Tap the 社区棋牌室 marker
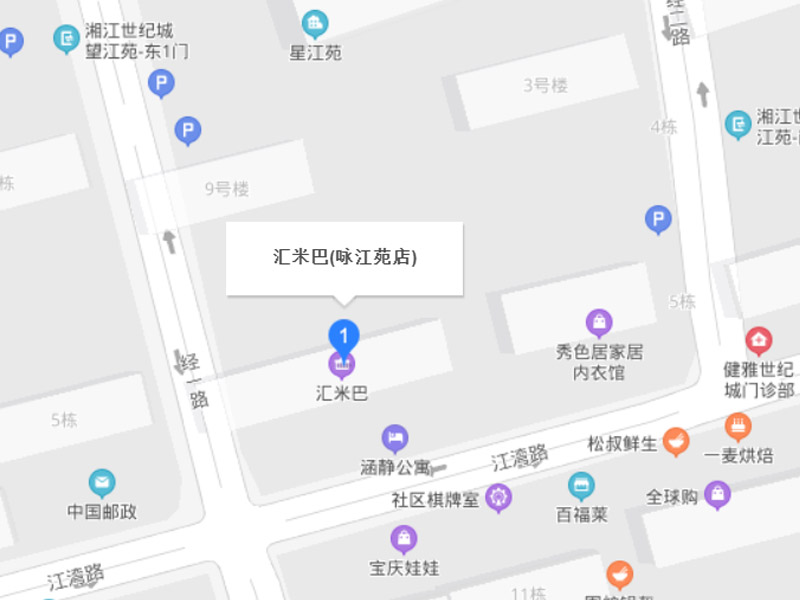 pyautogui.click(x=499, y=495)
